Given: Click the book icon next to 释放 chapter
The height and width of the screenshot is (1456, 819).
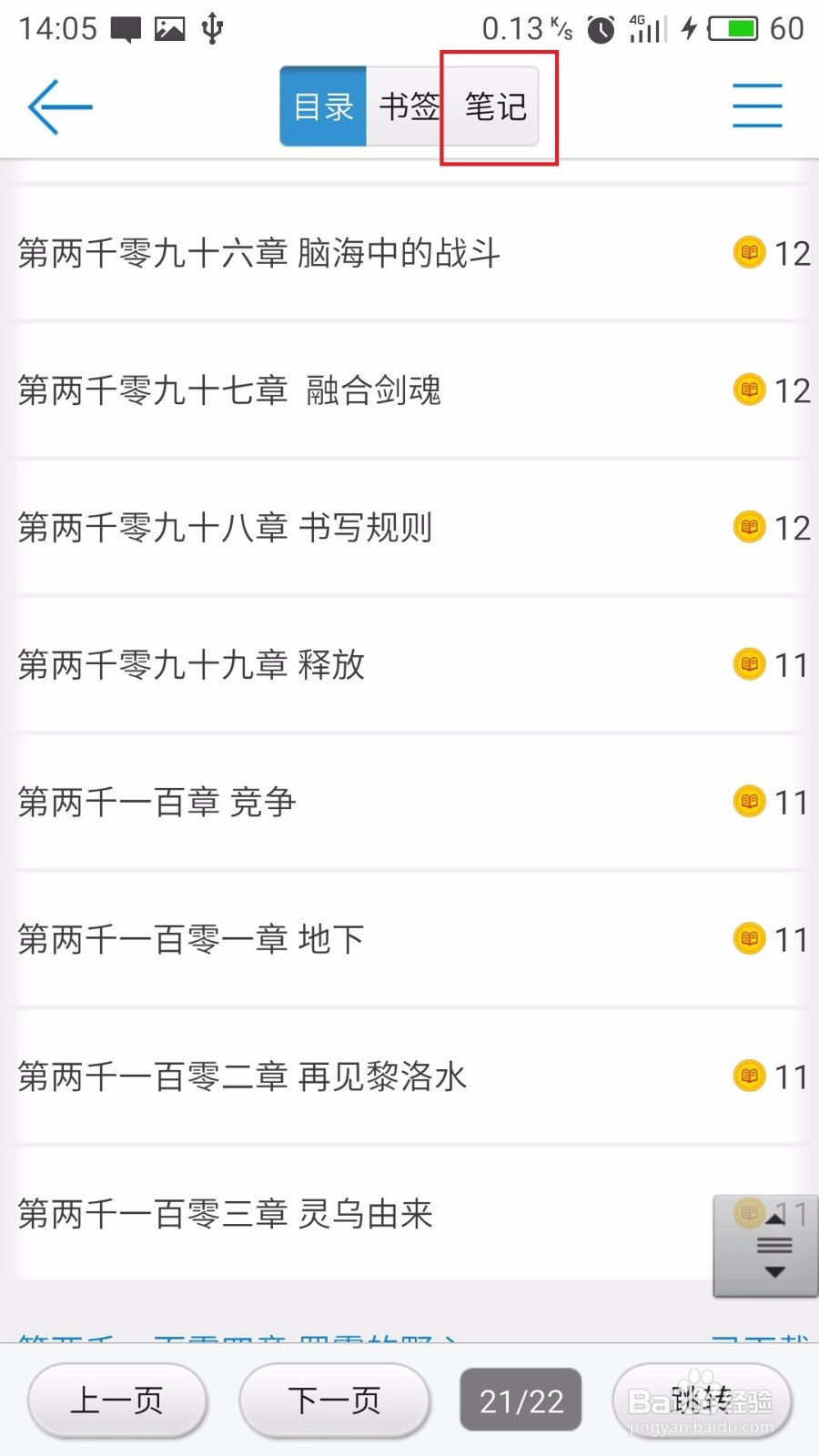Looking at the screenshot, I should point(749,664).
